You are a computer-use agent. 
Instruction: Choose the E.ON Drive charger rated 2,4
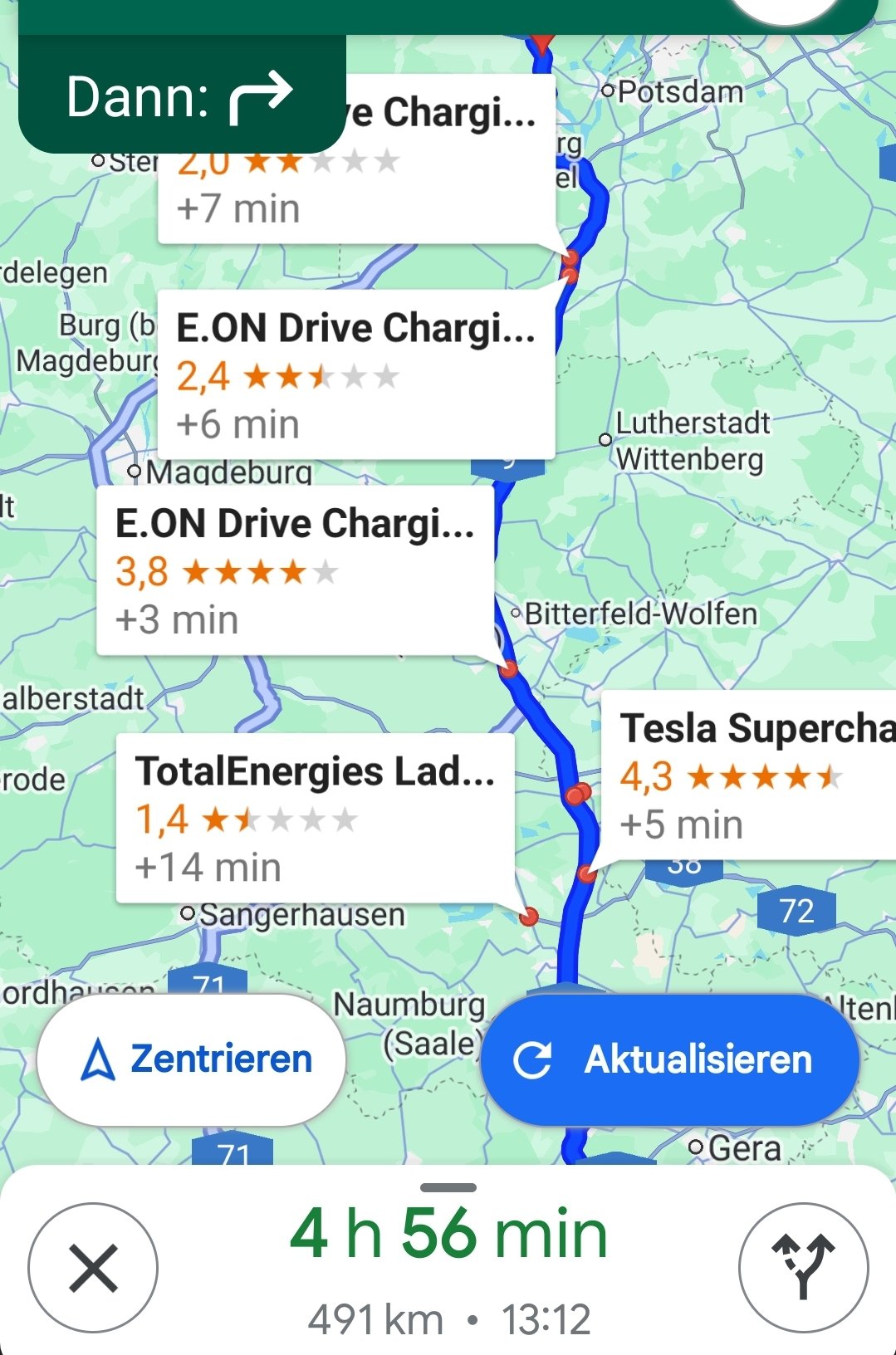tap(355, 374)
